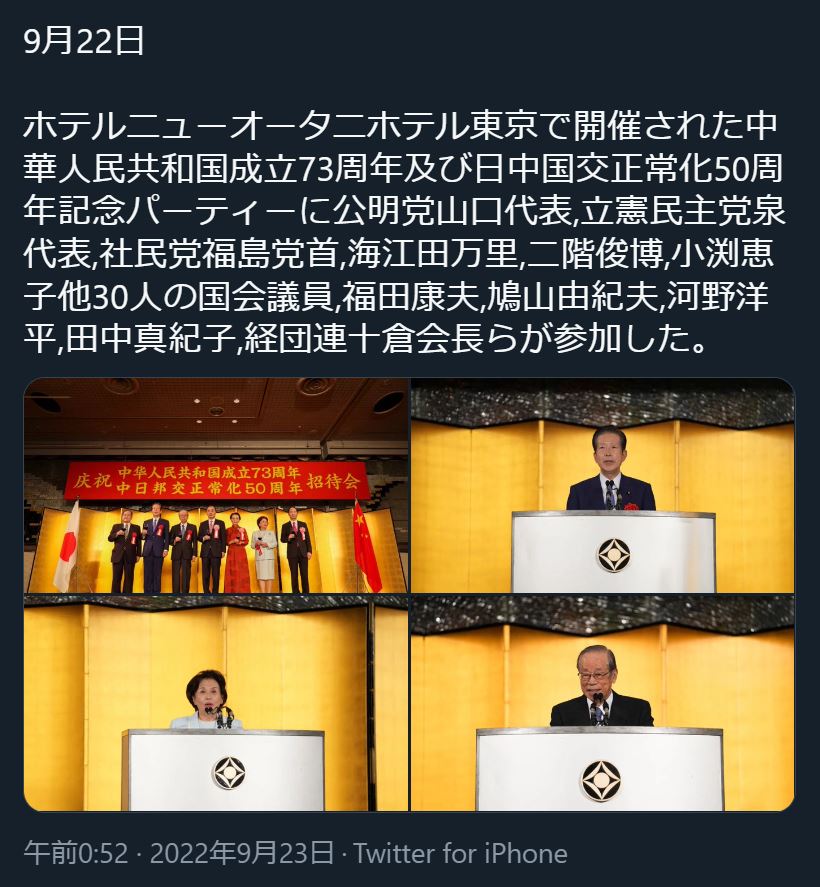This screenshot has width=820, height=887.
Task: Open the photo of the woman at the podium
Action: 216,703
